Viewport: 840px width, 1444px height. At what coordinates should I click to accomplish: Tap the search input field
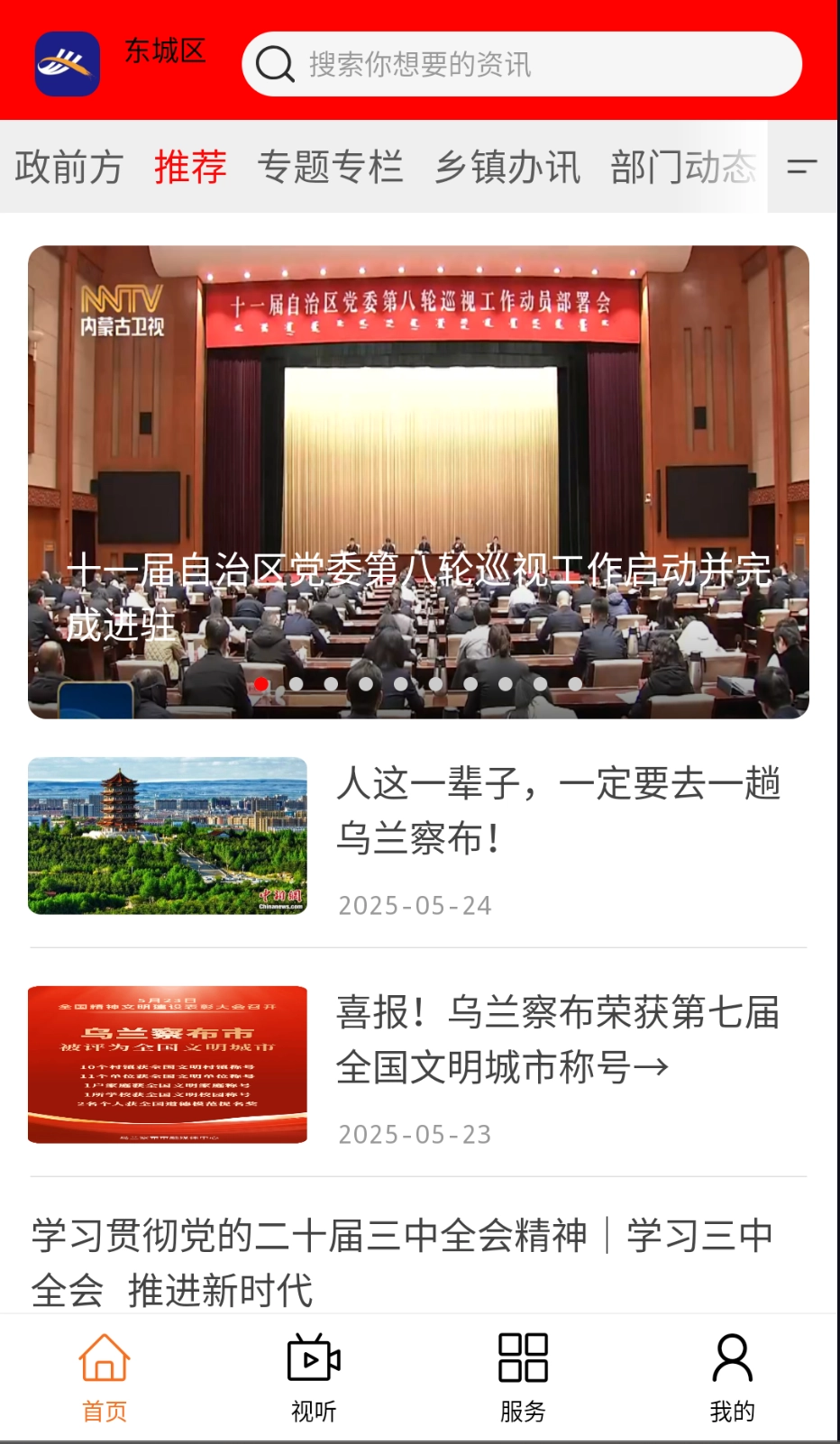[523, 64]
